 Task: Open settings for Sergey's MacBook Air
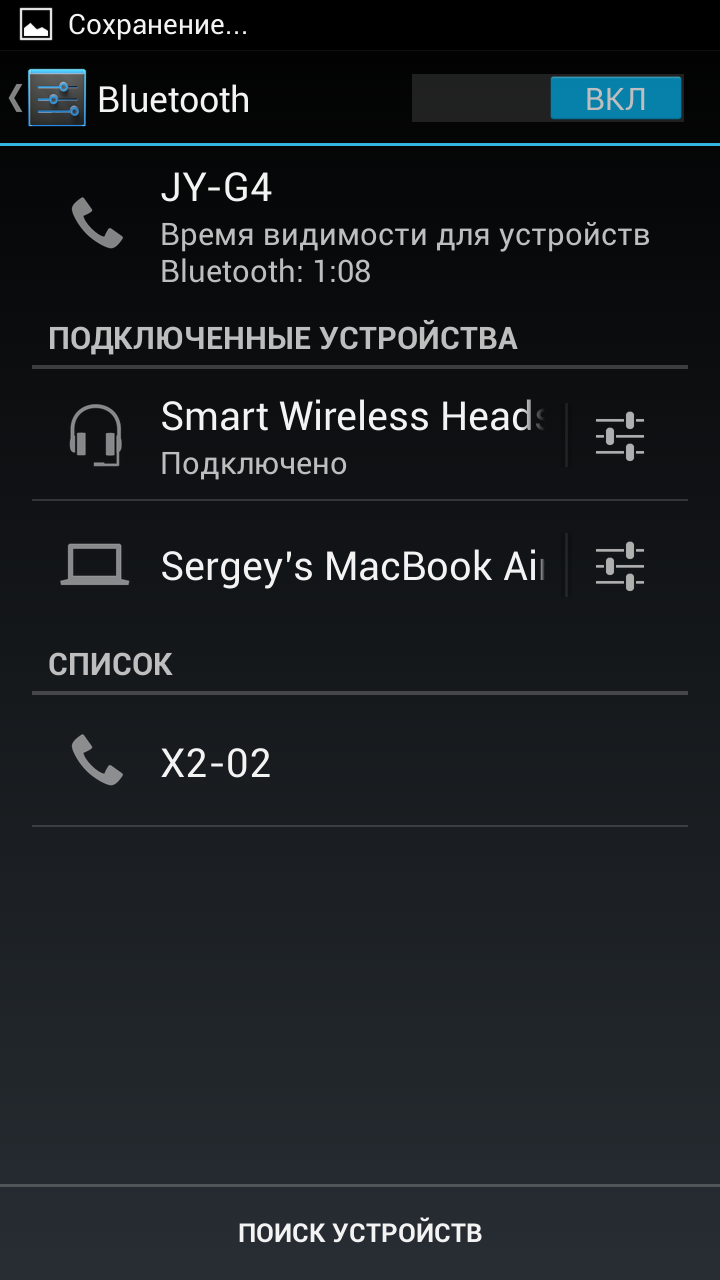click(x=620, y=566)
